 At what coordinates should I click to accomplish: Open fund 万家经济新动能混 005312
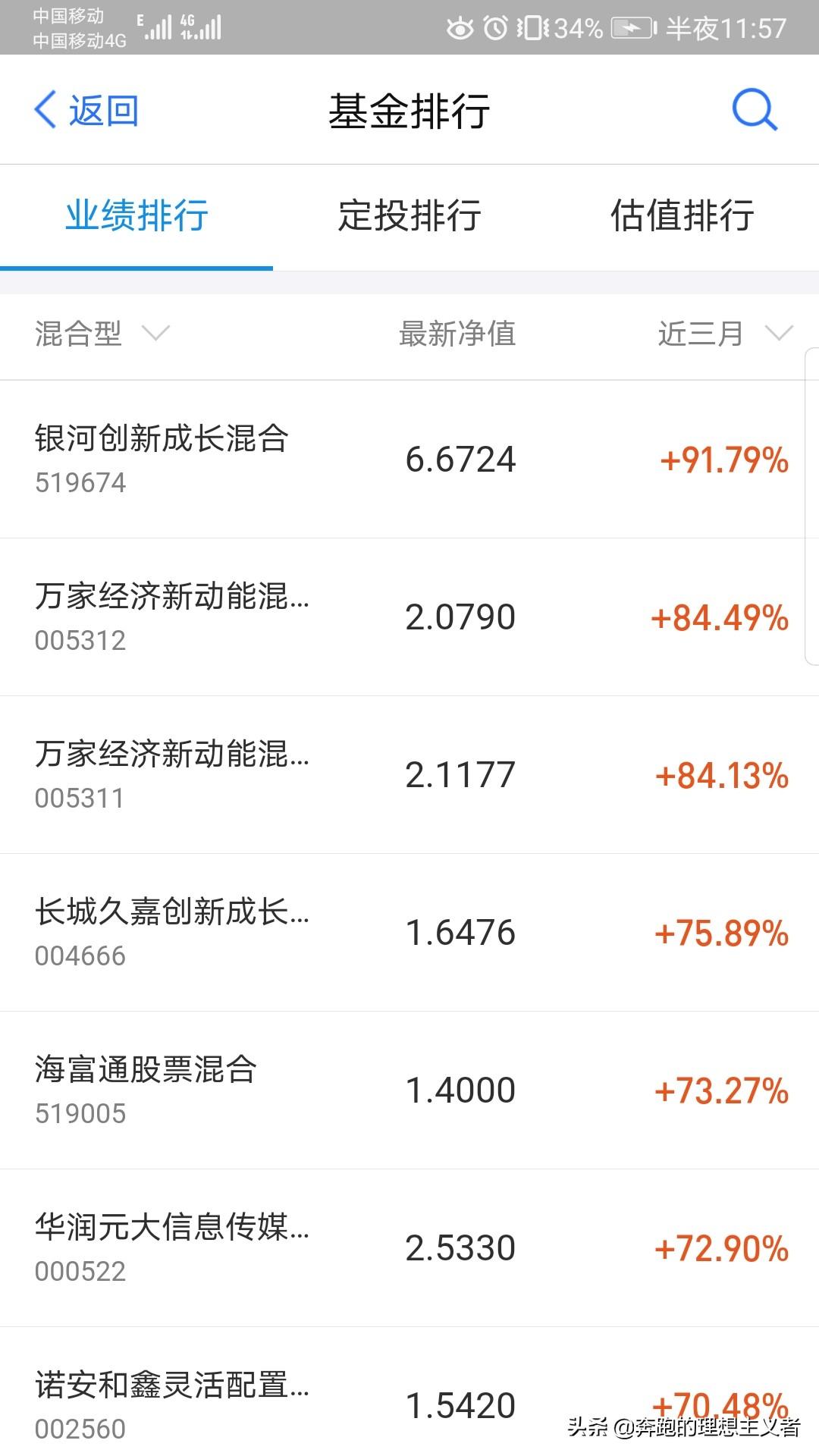[409, 617]
